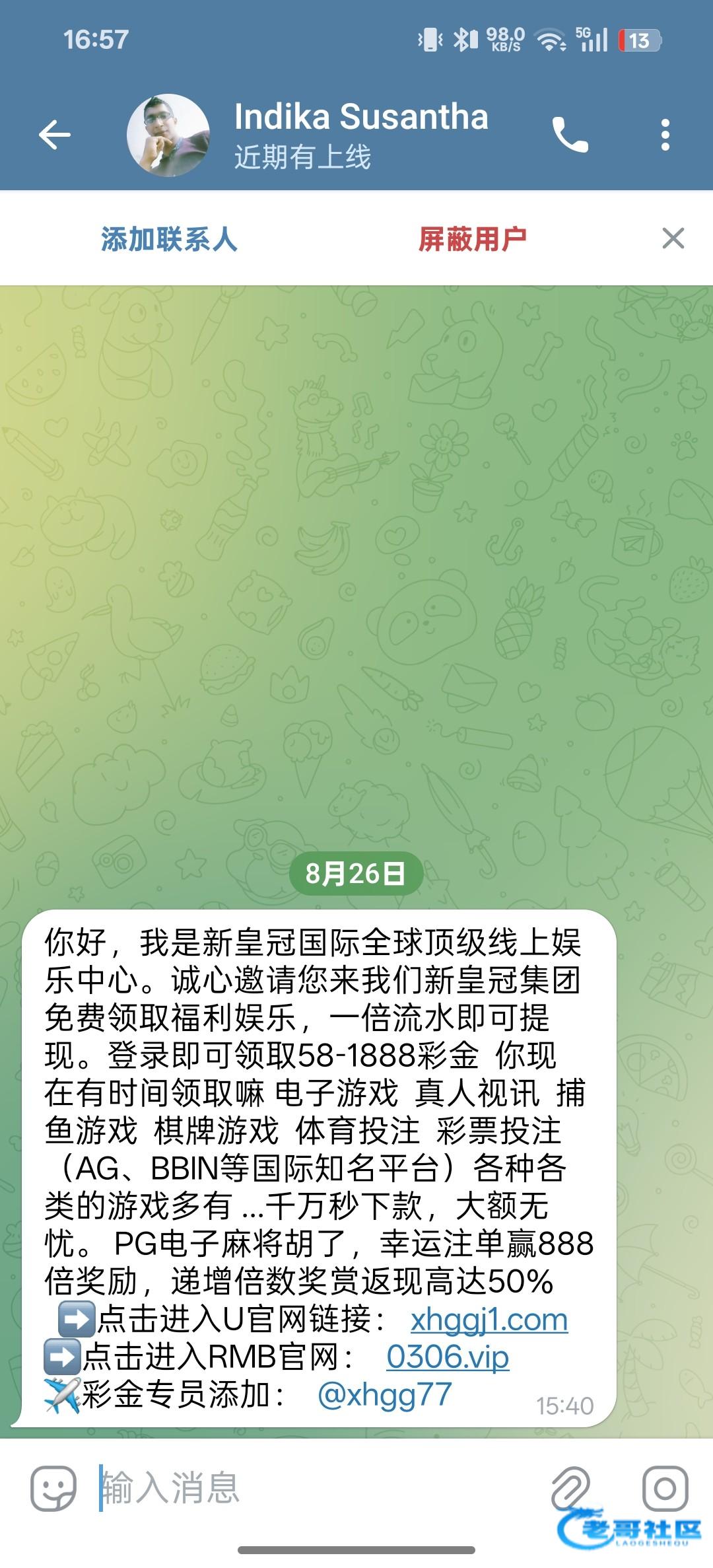
Task: Open the camera icon in message bar
Action: pyautogui.click(x=665, y=1487)
